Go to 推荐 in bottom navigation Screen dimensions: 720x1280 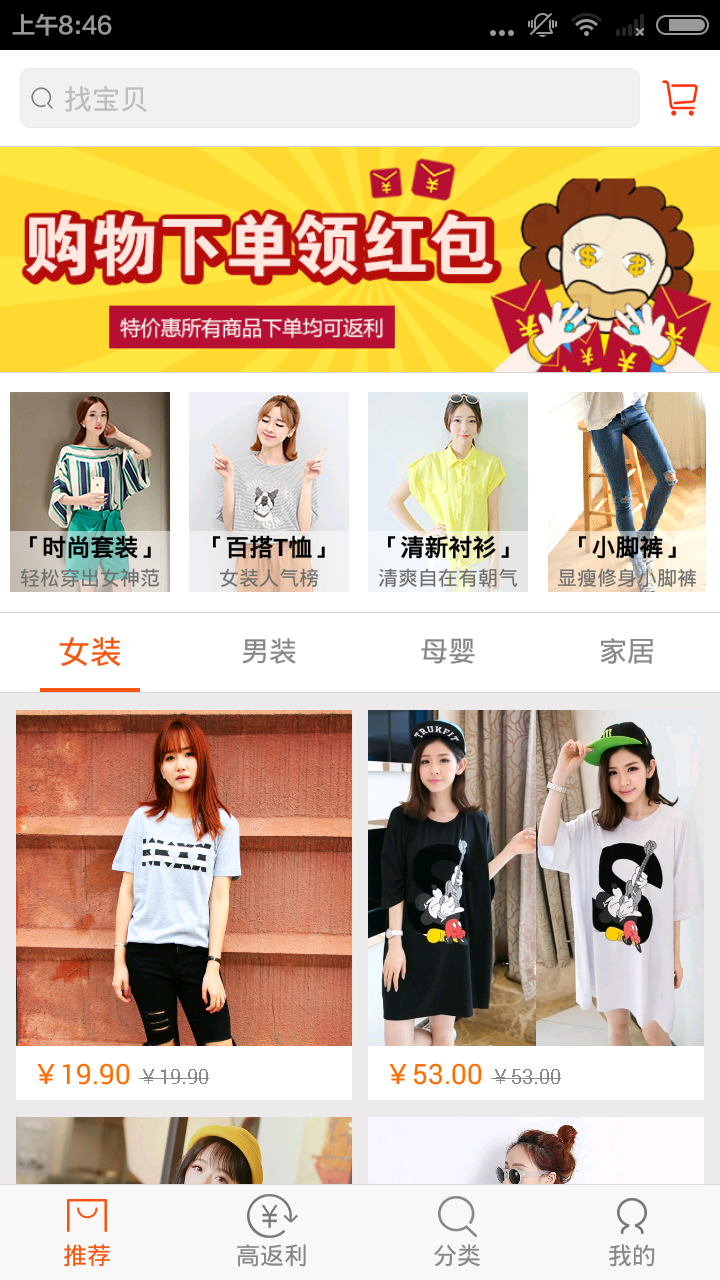pyautogui.click(x=87, y=1233)
